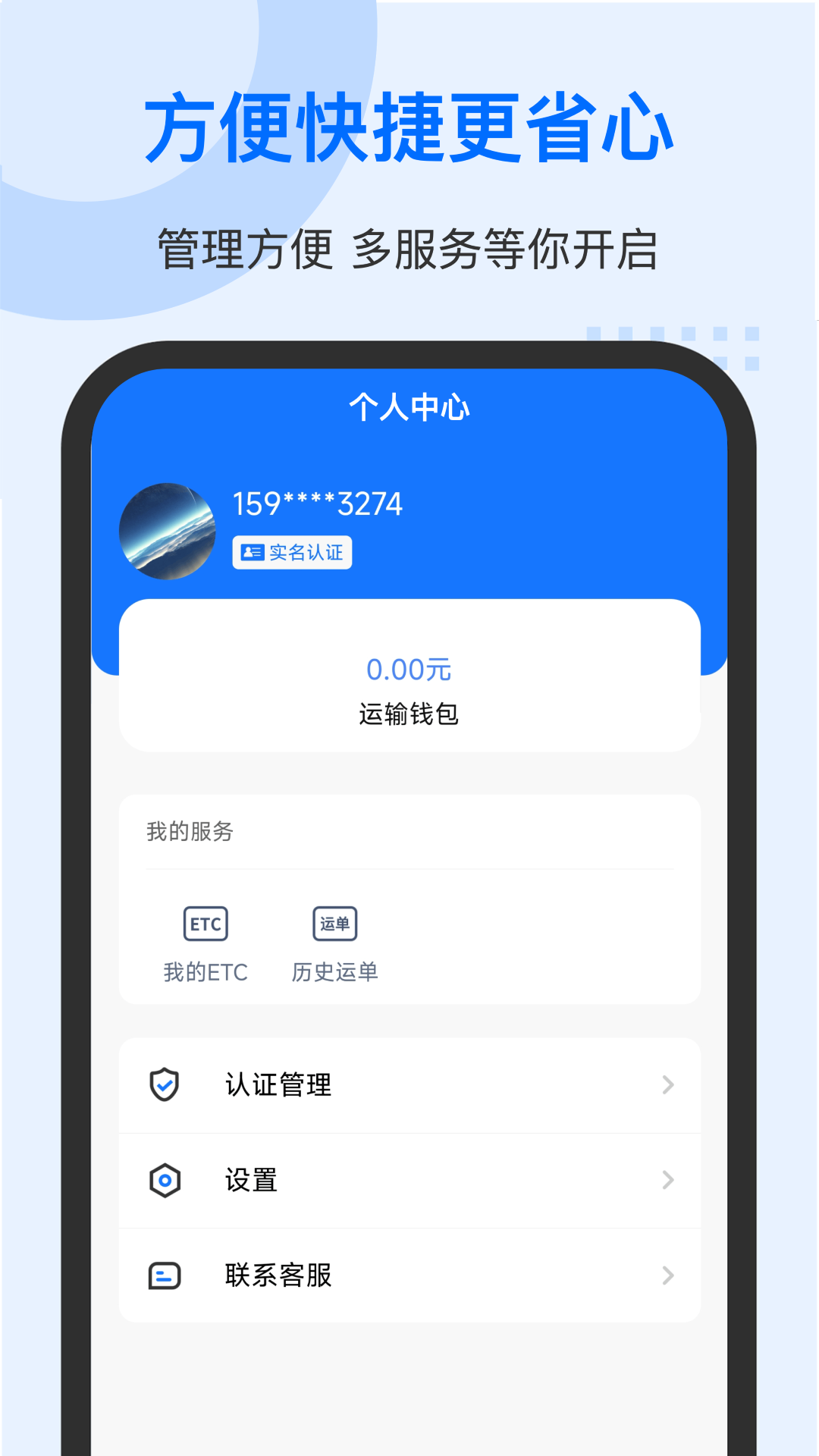
Task: Click the masked phone number 159****3274
Action: (318, 502)
